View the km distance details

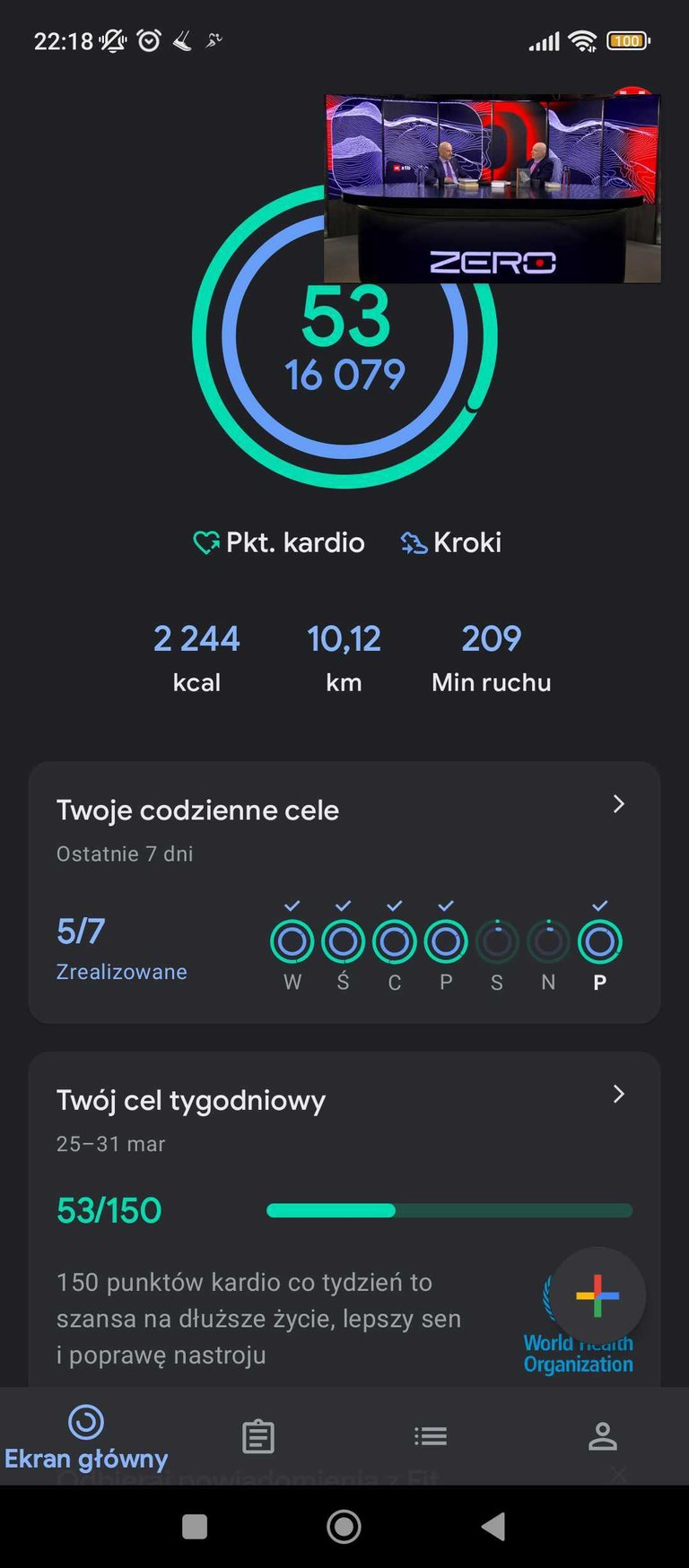pos(344,658)
